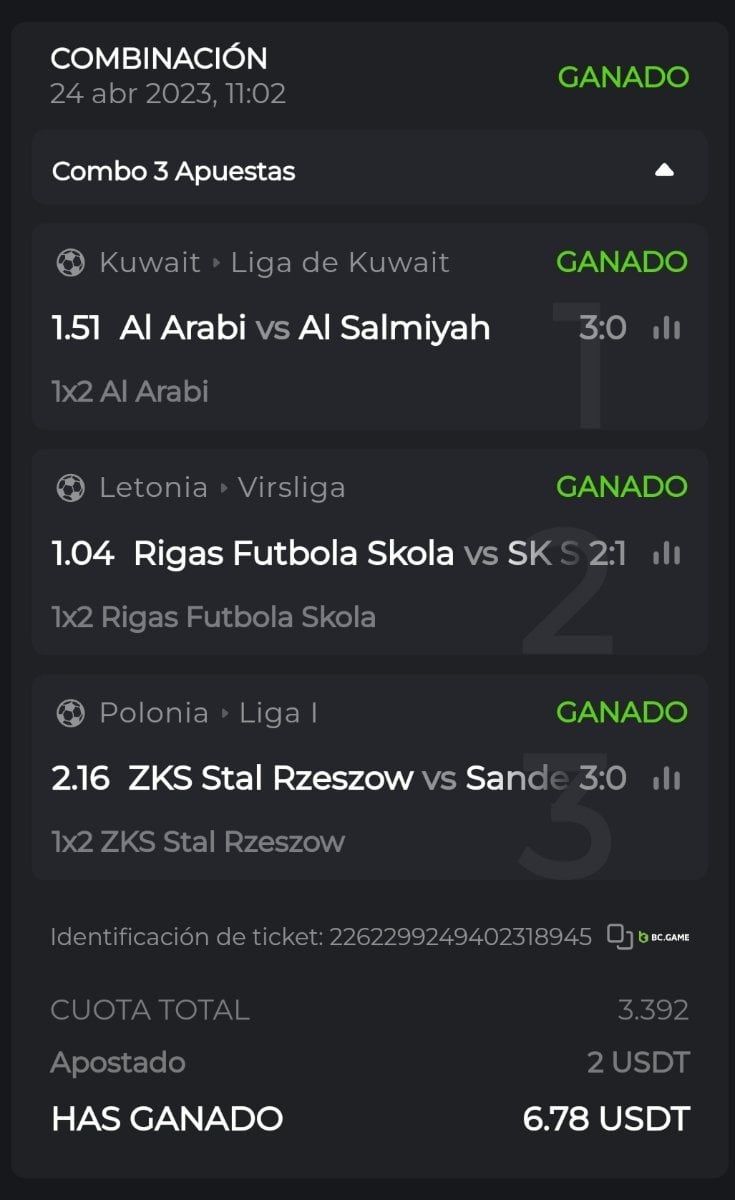Open stats for Al Arabi vs Al Salmiyah
This screenshot has width=735, height=1200.
(666, 328)
